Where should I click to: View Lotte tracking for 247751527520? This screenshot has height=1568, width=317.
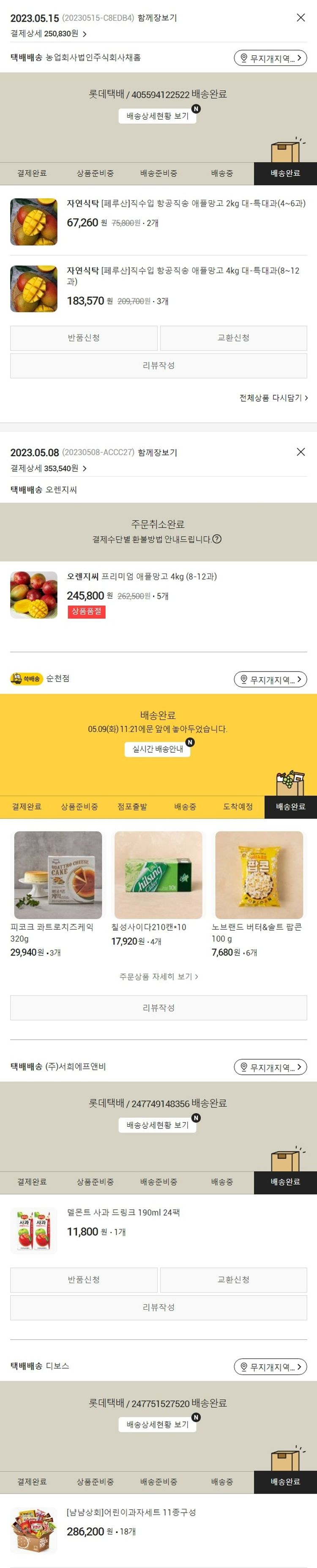[158, 1424]
